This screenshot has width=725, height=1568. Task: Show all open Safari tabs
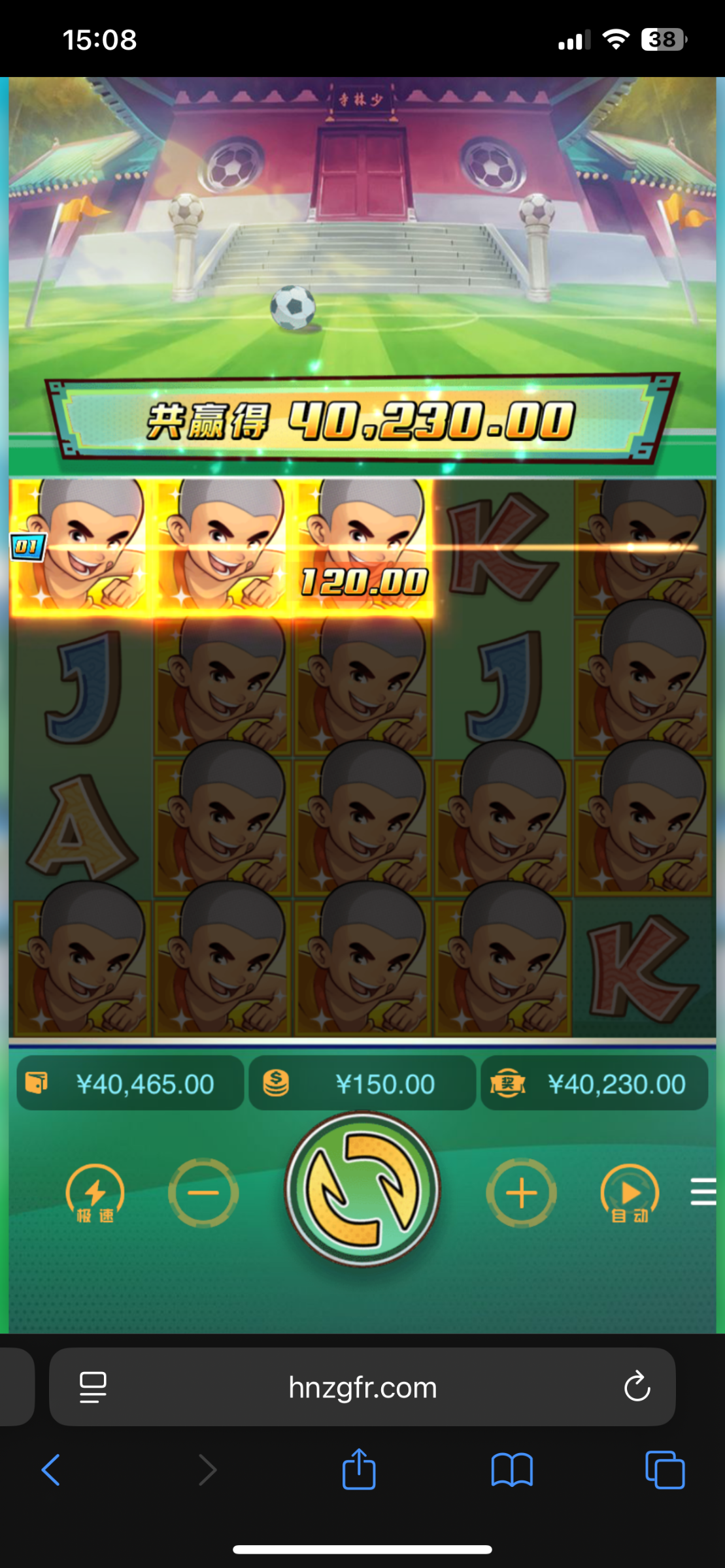[664, 1470]
